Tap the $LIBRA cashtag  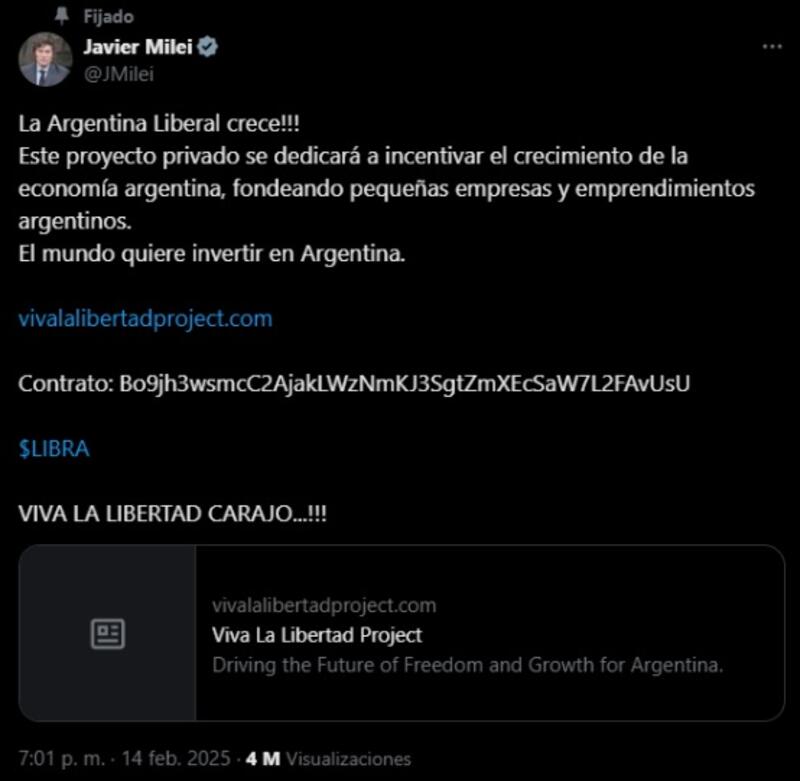click(54, 449)
